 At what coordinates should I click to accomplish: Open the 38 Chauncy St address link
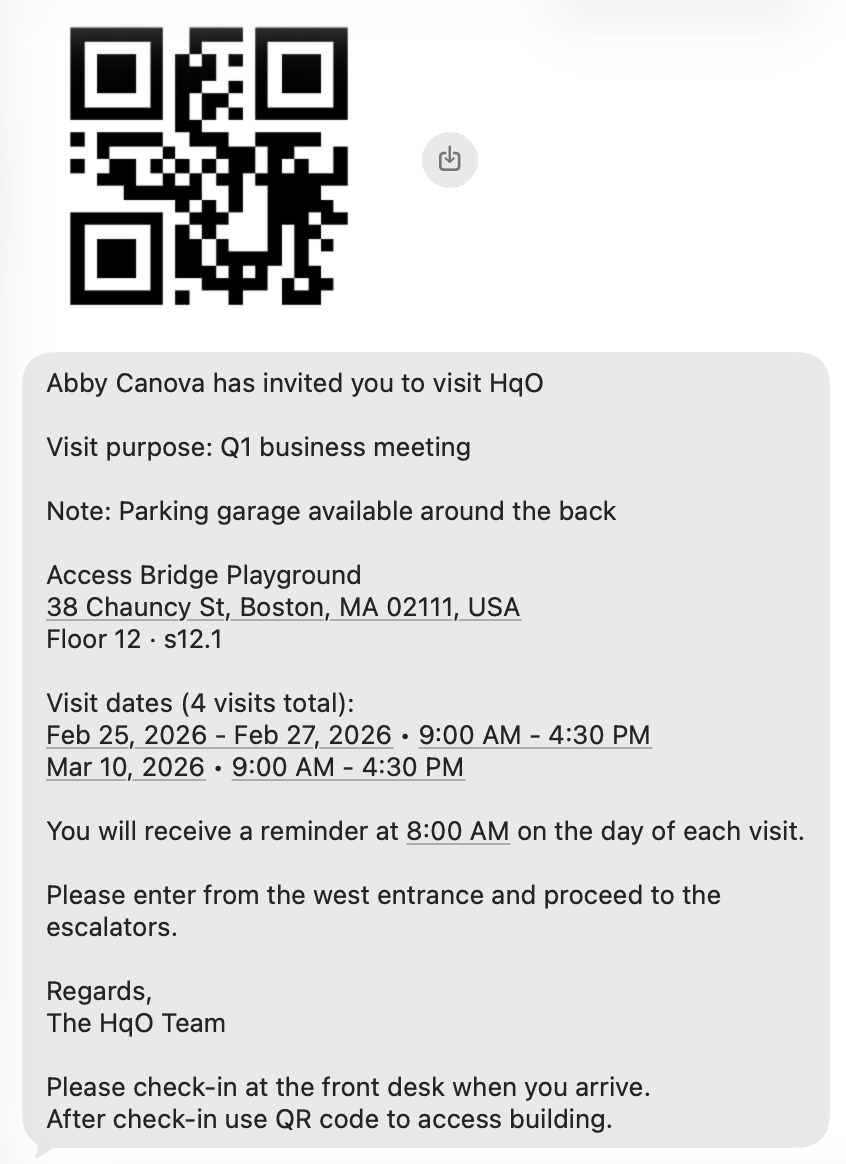click(283, 607)
